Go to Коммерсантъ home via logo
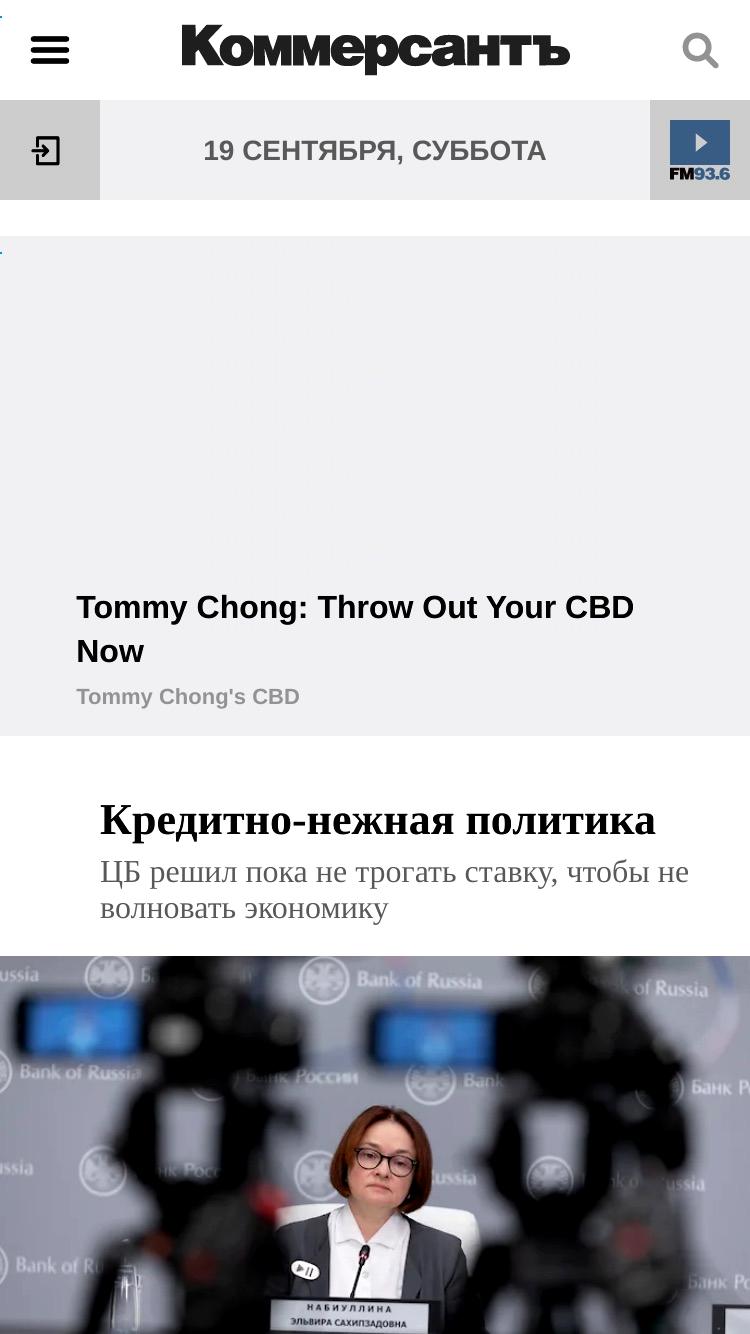The width and height of the screenshot is (750, 1334). point(375,49)
